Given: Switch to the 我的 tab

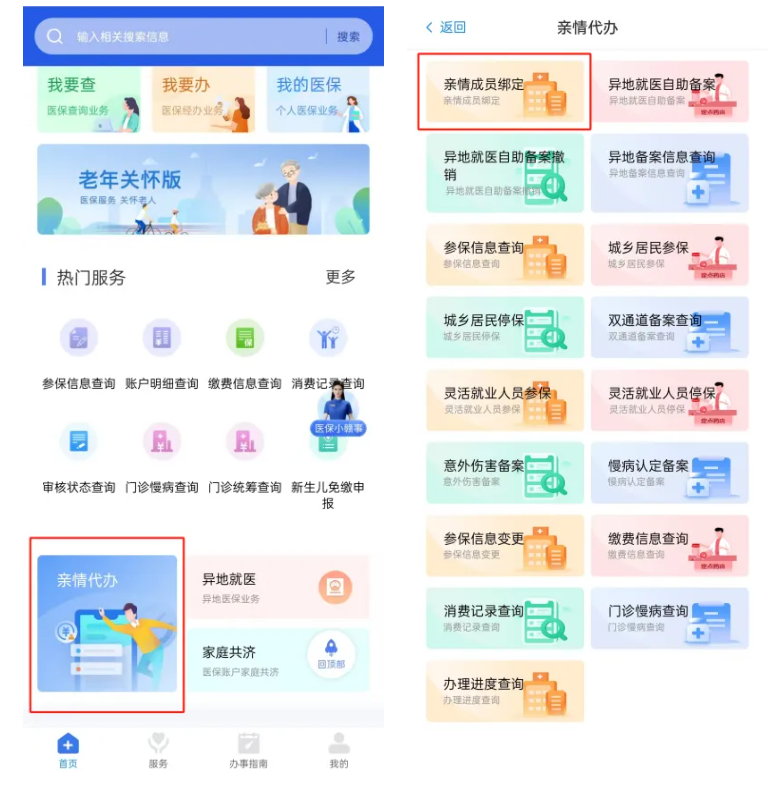Looking at the screenshot, I should click(x=339, y=749).
